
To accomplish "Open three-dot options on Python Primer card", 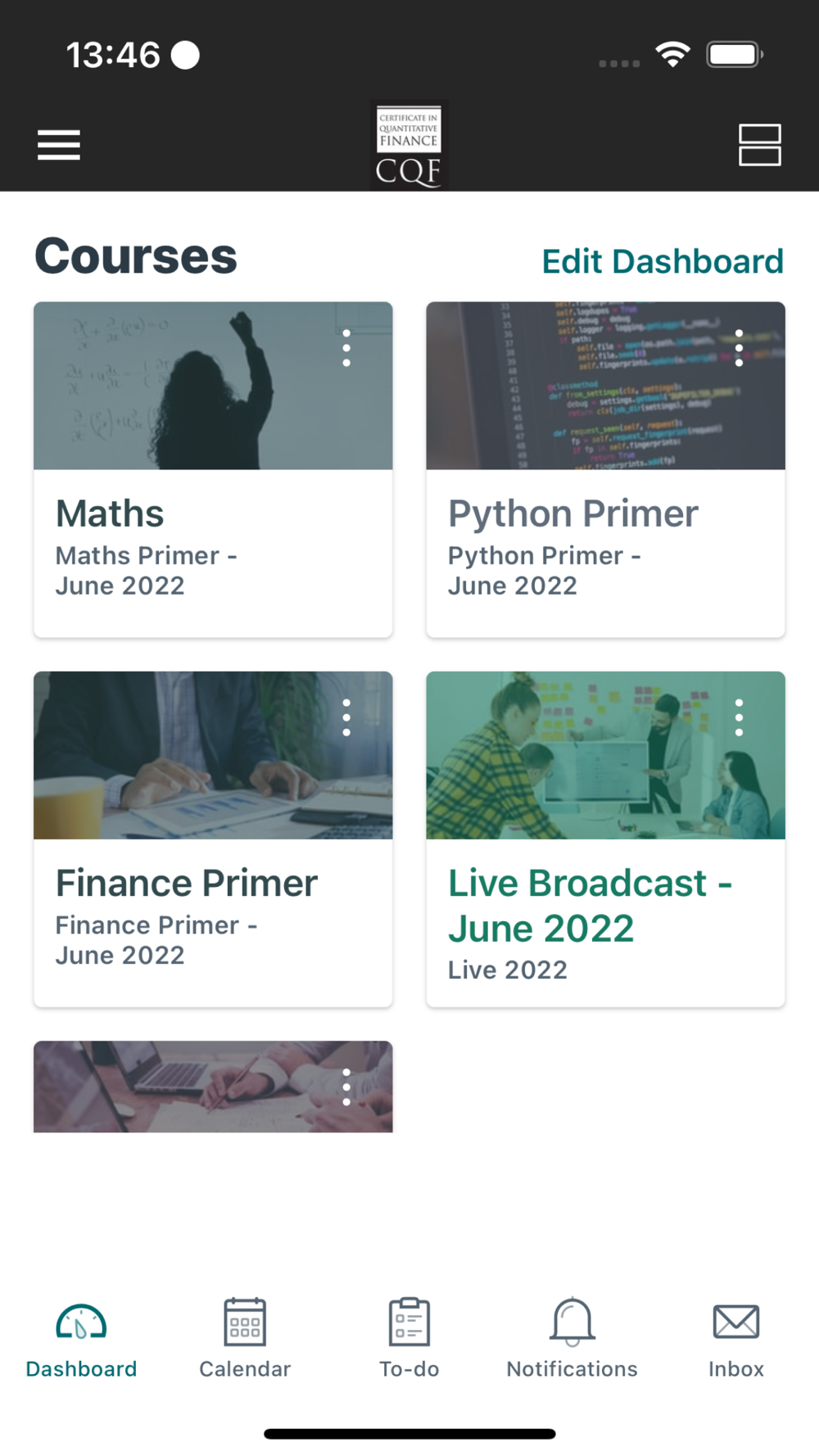I will click(x=739, y=348).
